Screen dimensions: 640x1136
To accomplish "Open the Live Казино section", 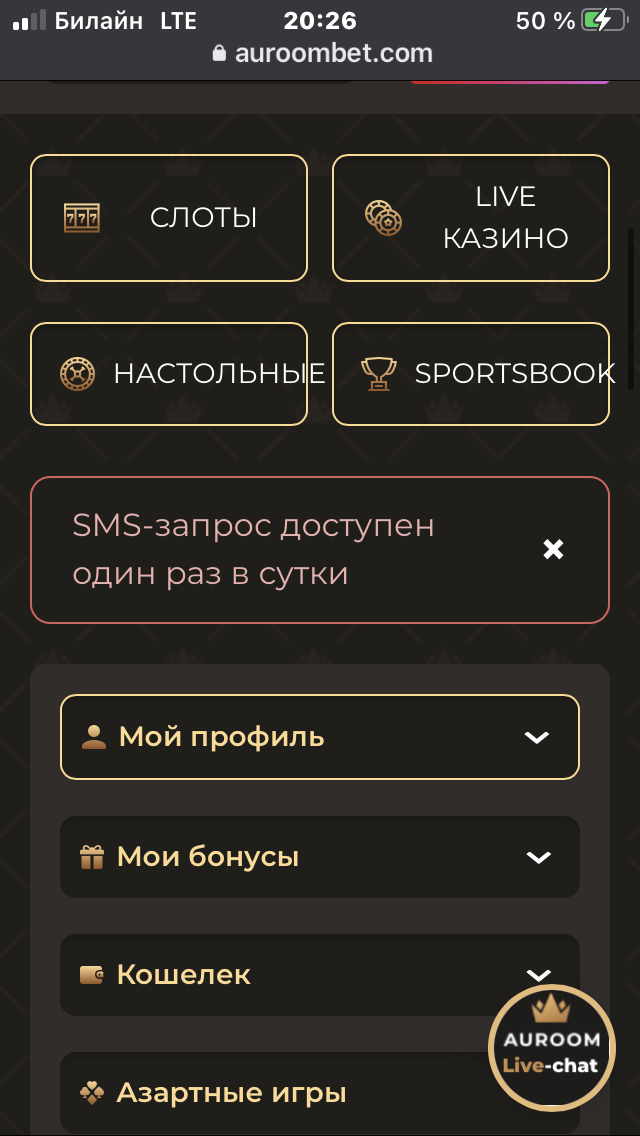I will click(x=470, y=218).
